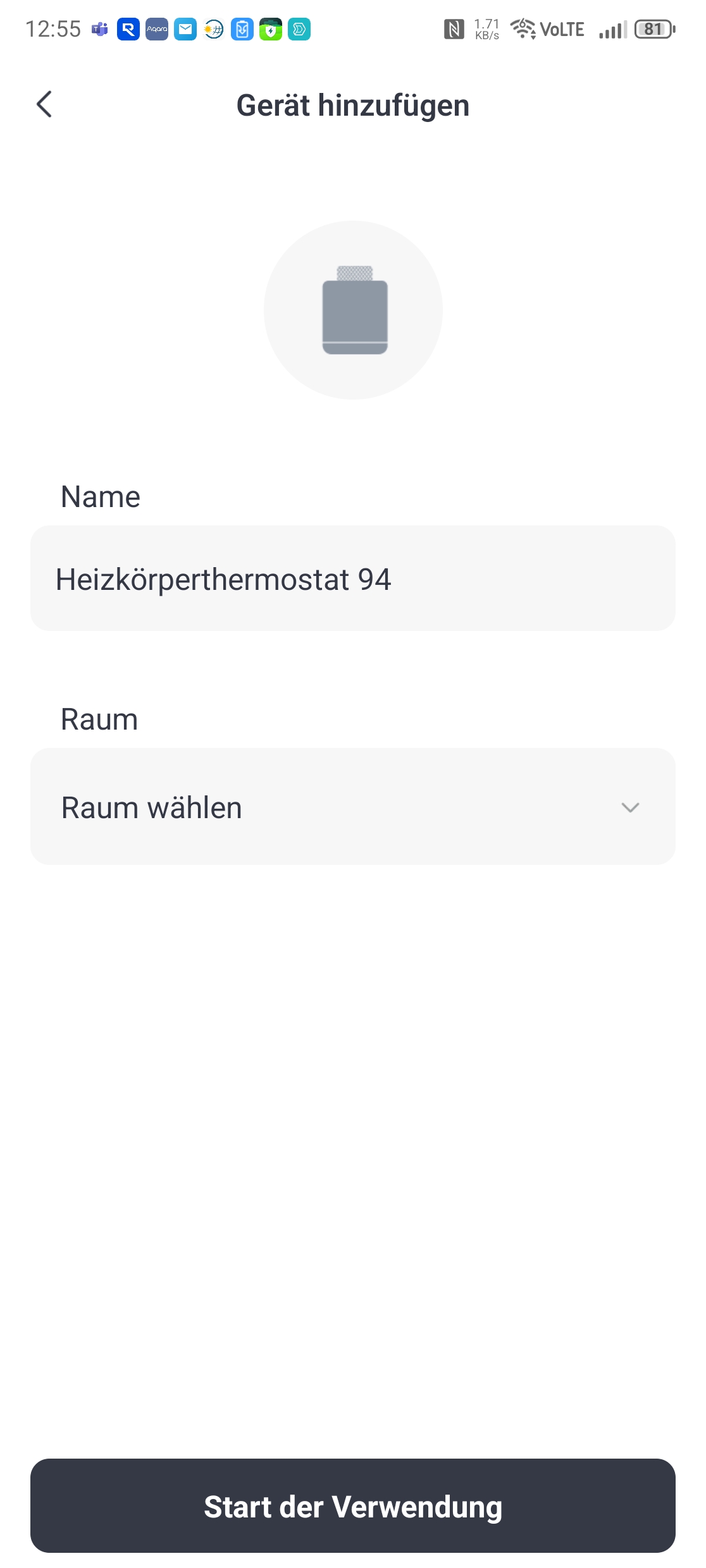This screenshot has width=706, height=1568.
Task: Go back from Gerät hinzufügen
Action: pyautogui.click(x=44, y=104)
